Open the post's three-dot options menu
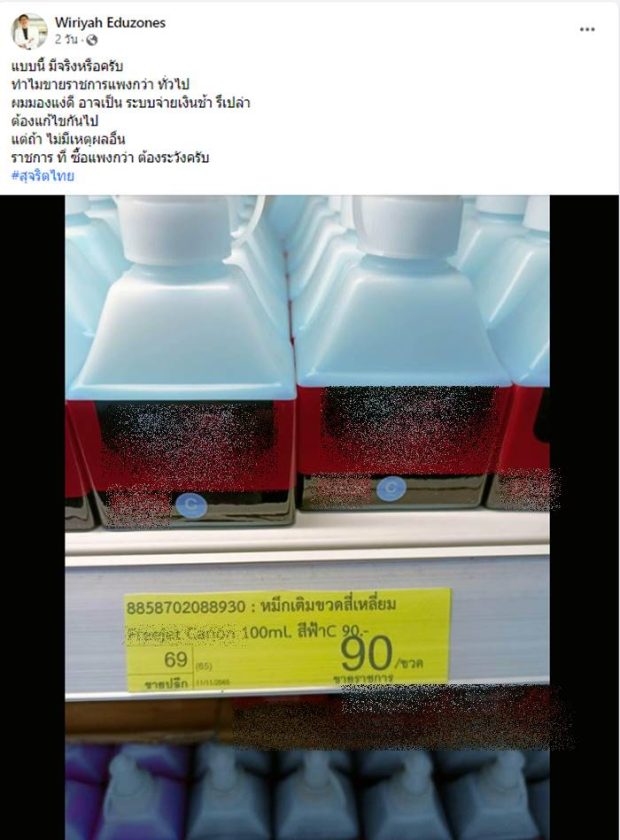The image size is (620, 840). pyautogui.click(x=587, y=30)
